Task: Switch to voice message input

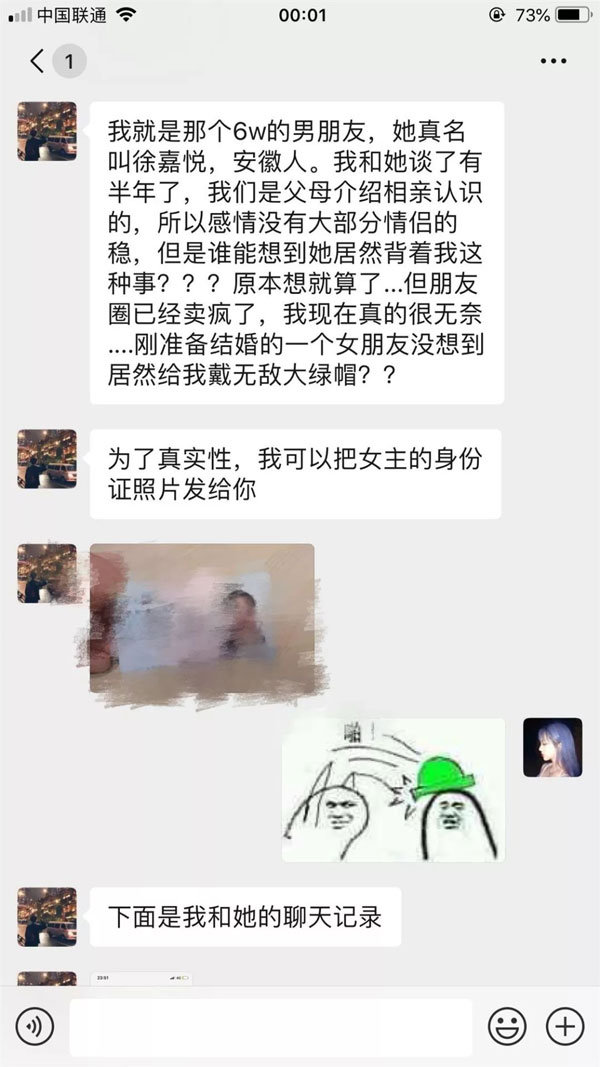Action: [36, 1026]
